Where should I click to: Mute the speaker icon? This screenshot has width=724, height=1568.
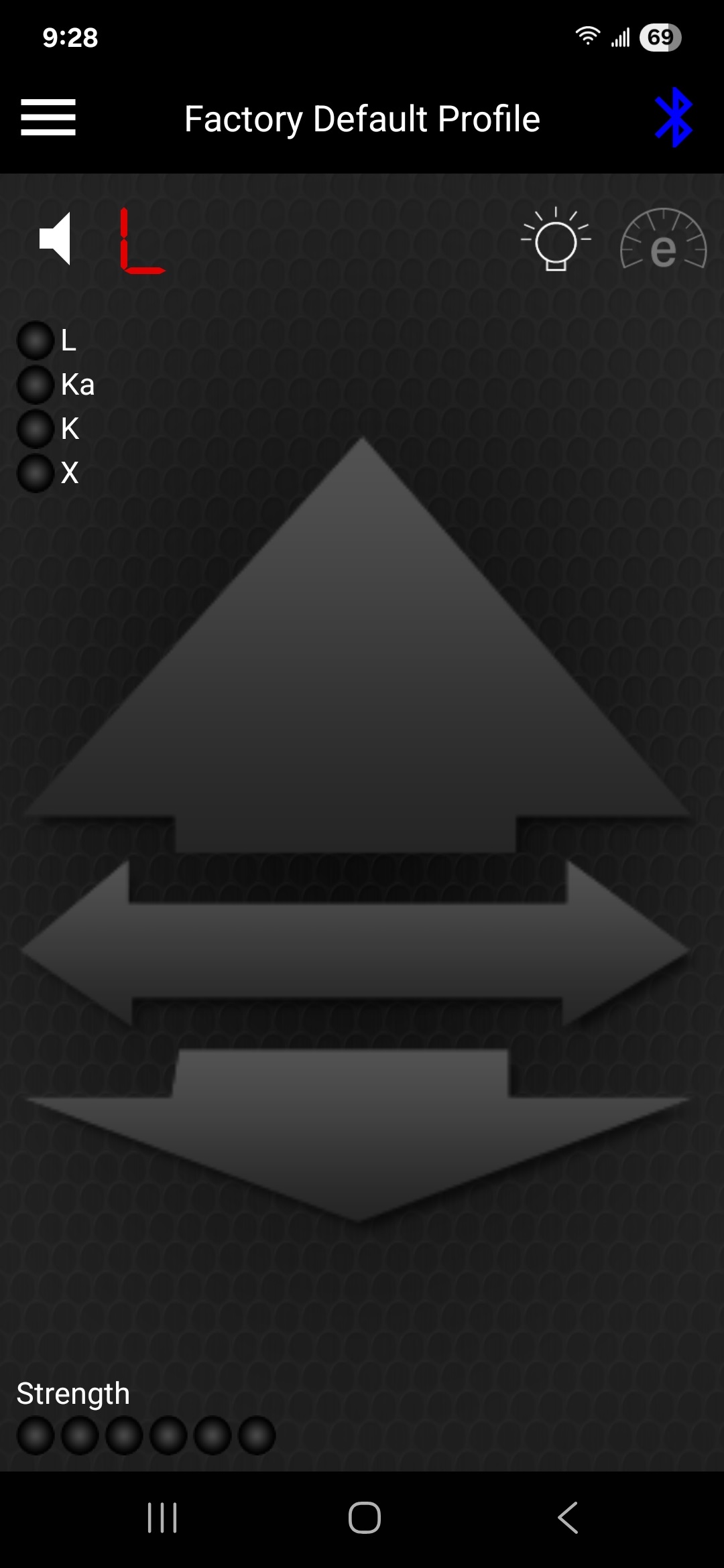tap(55, 239)
